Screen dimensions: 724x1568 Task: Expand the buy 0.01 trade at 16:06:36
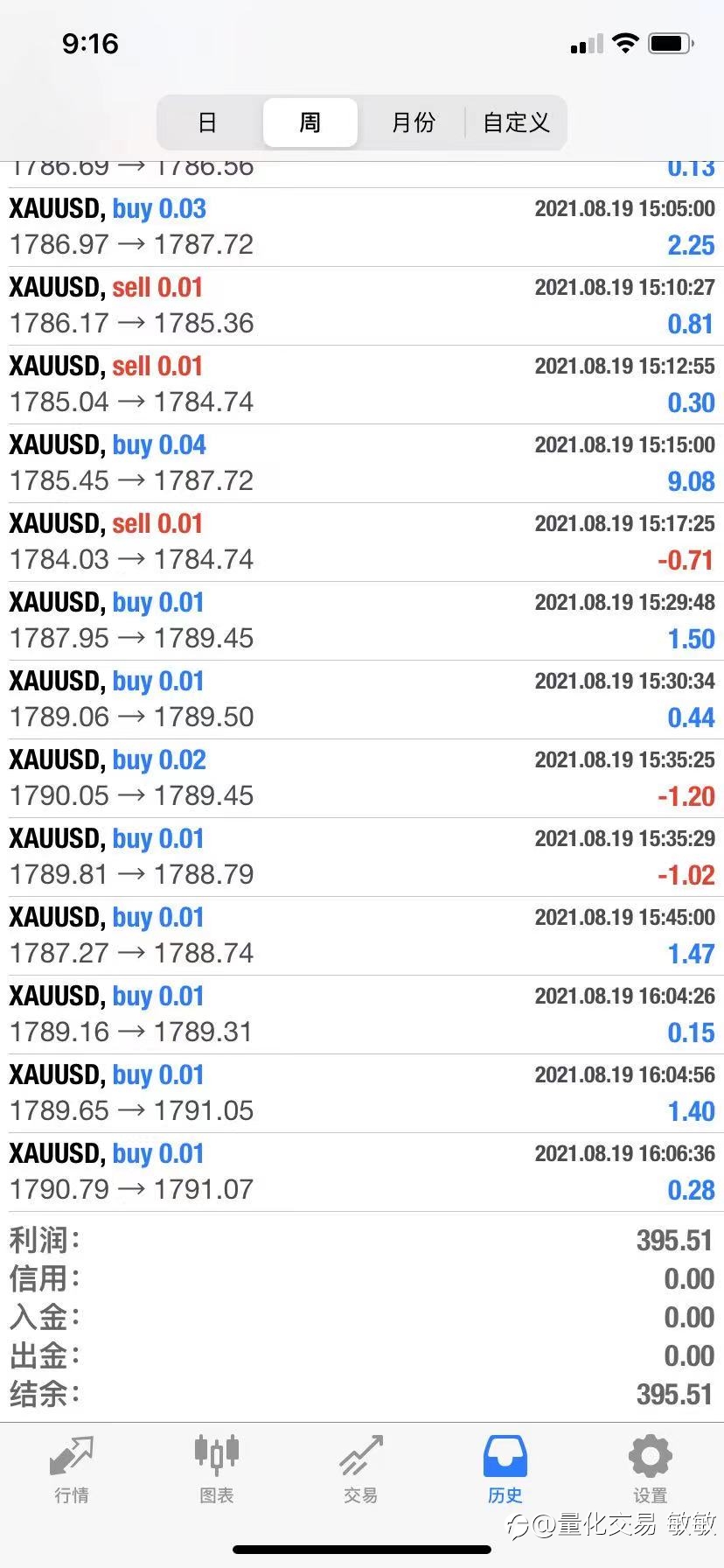click(362, 1172)
